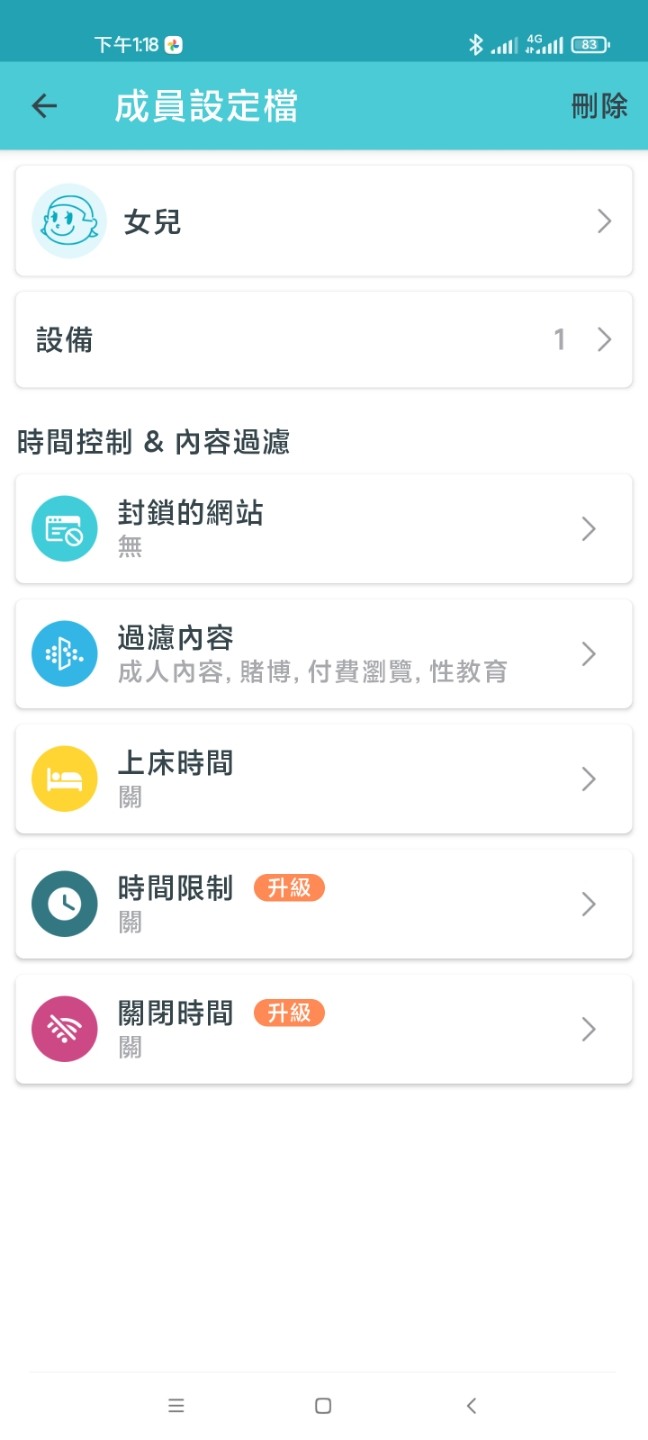
Task: Tap the system home button
Action: pyautogui.click(x=323, y=1406)
